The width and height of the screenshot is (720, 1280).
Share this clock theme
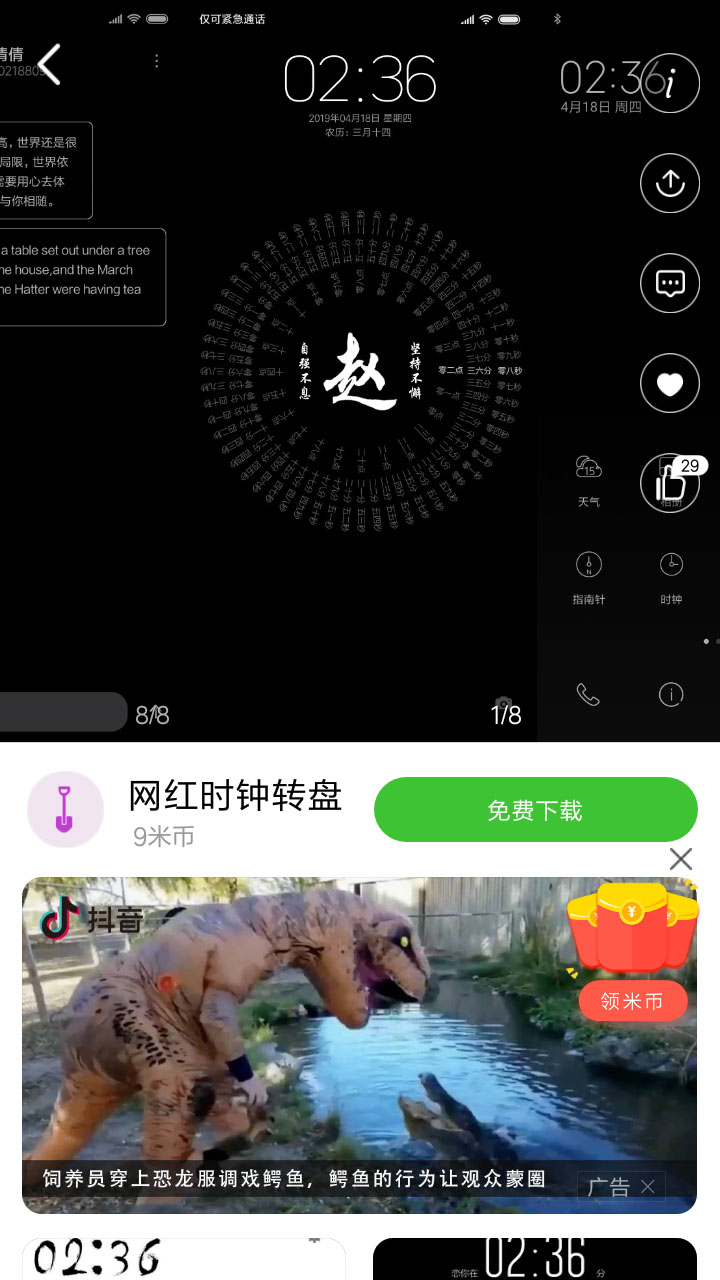click(x=669, y=183)
